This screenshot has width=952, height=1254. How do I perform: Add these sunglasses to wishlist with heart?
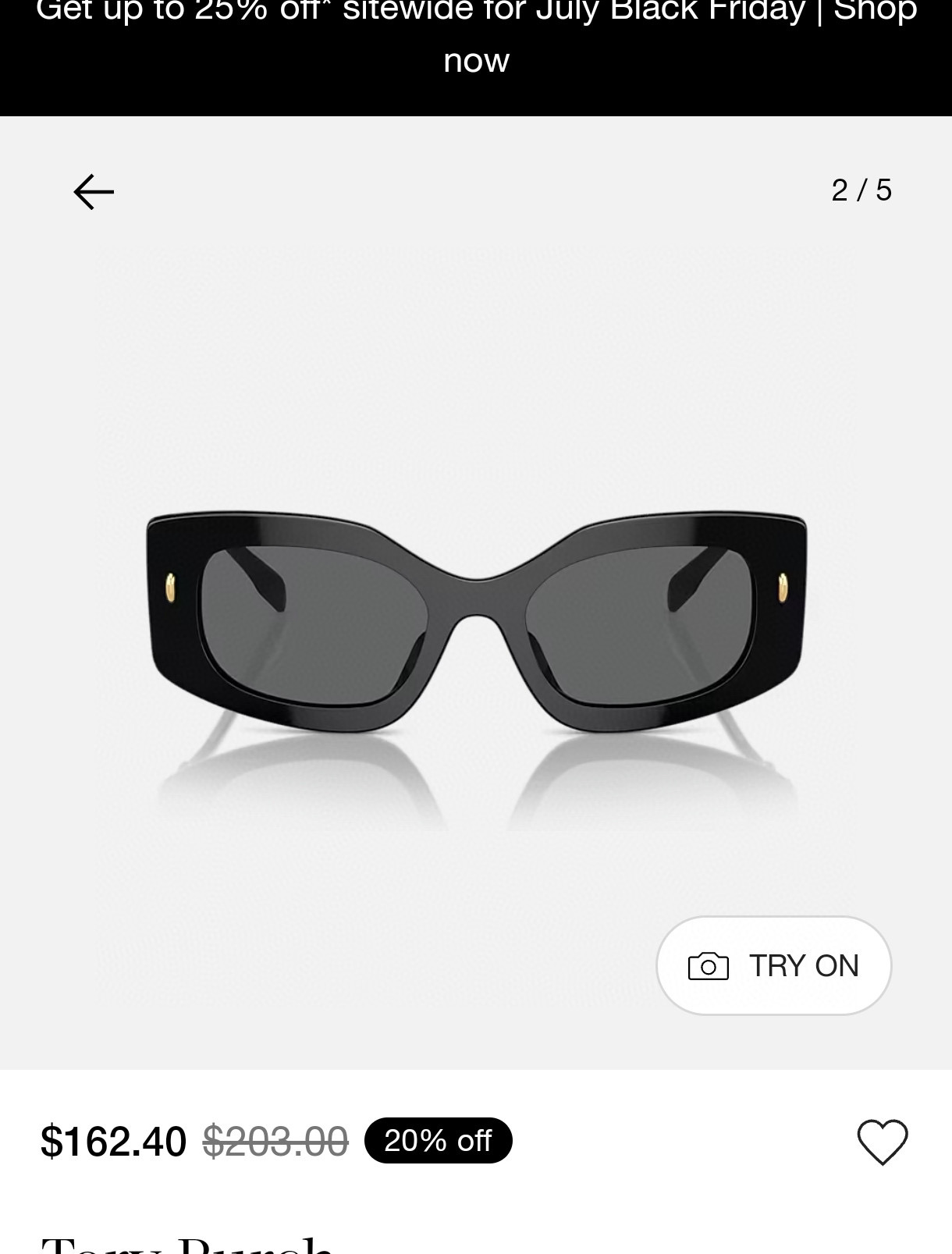point(882,1142)
